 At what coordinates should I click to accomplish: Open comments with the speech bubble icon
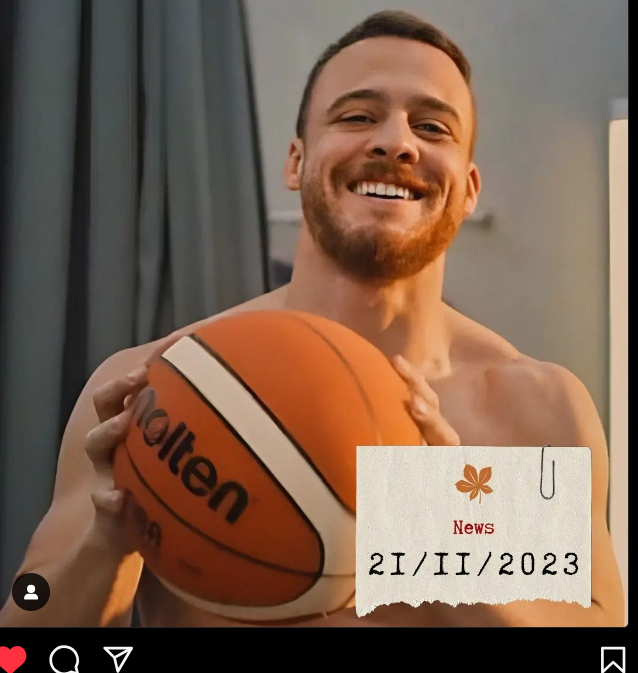coord(65,659)
